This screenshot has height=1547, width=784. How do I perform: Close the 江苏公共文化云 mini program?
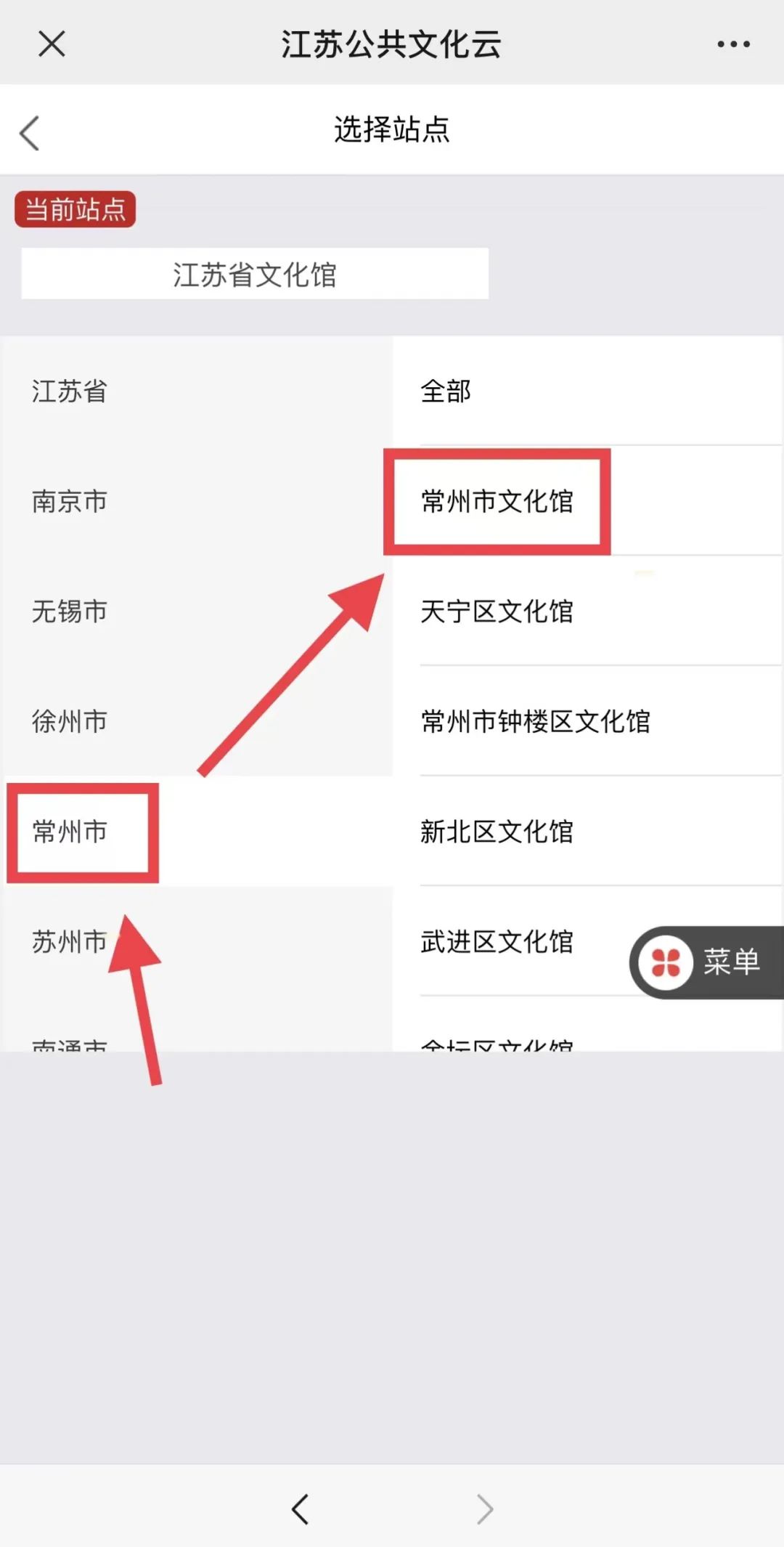[x=52, y=44]
